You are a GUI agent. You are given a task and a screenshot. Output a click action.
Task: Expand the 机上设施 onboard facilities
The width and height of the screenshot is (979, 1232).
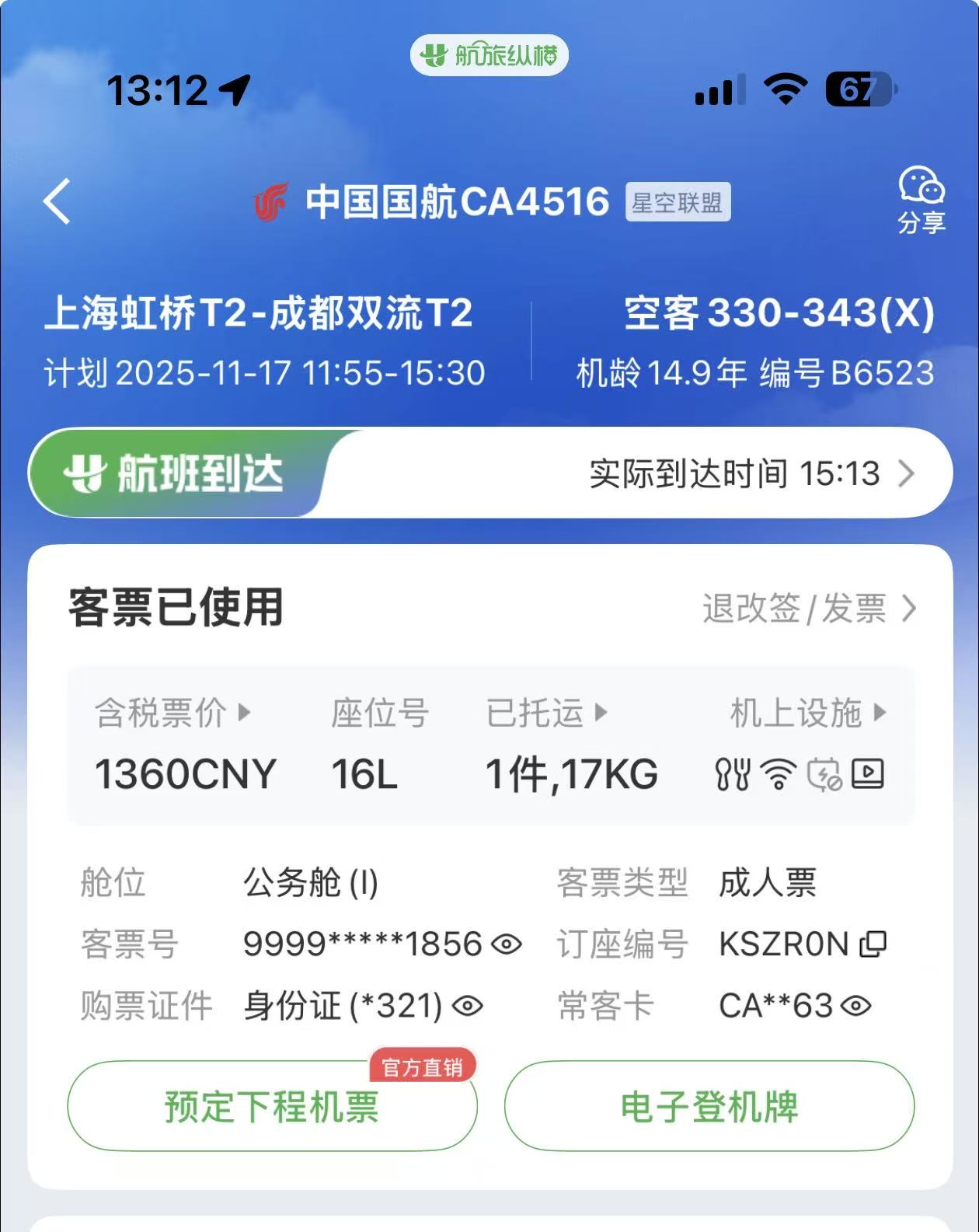click(x=807, y=712)
